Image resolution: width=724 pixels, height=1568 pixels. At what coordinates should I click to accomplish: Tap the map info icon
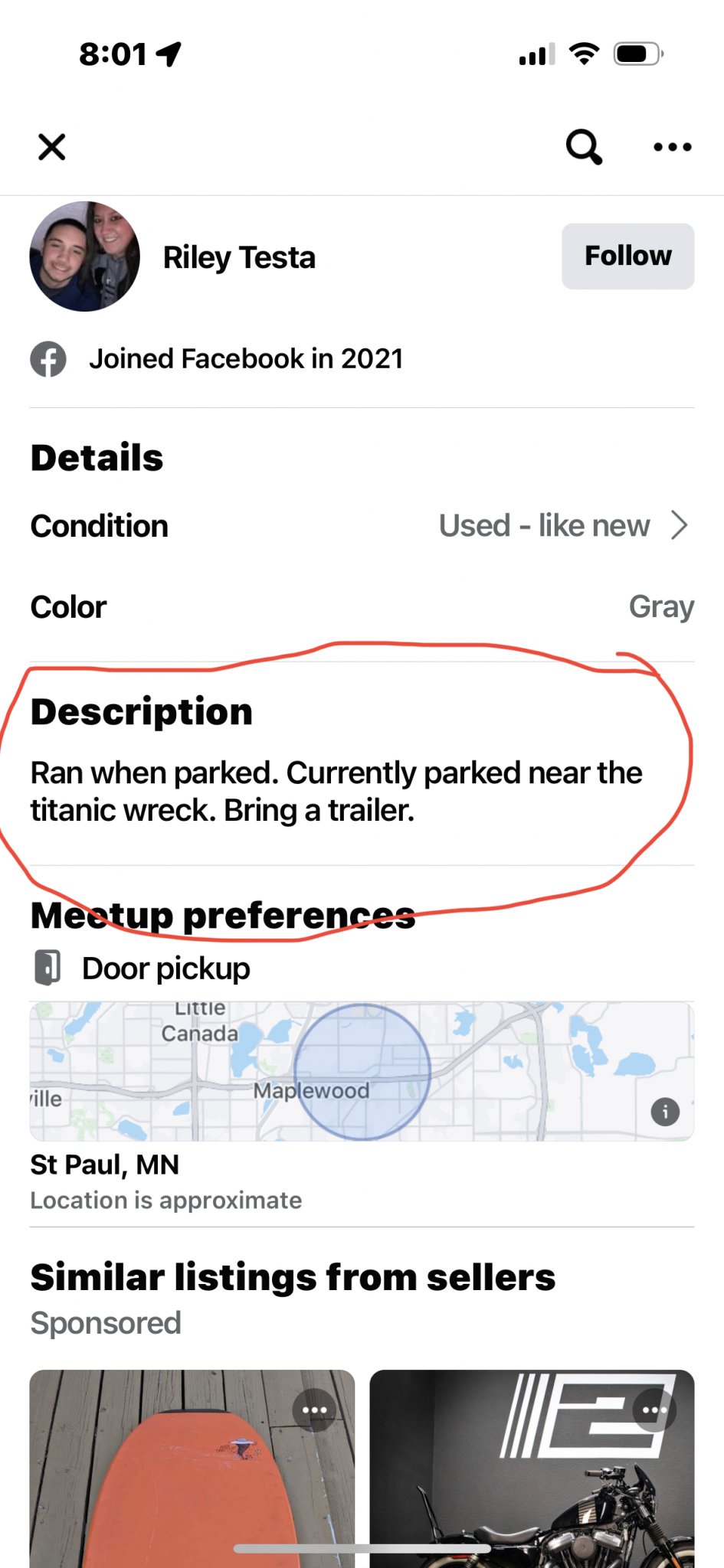pos(664,1111)
